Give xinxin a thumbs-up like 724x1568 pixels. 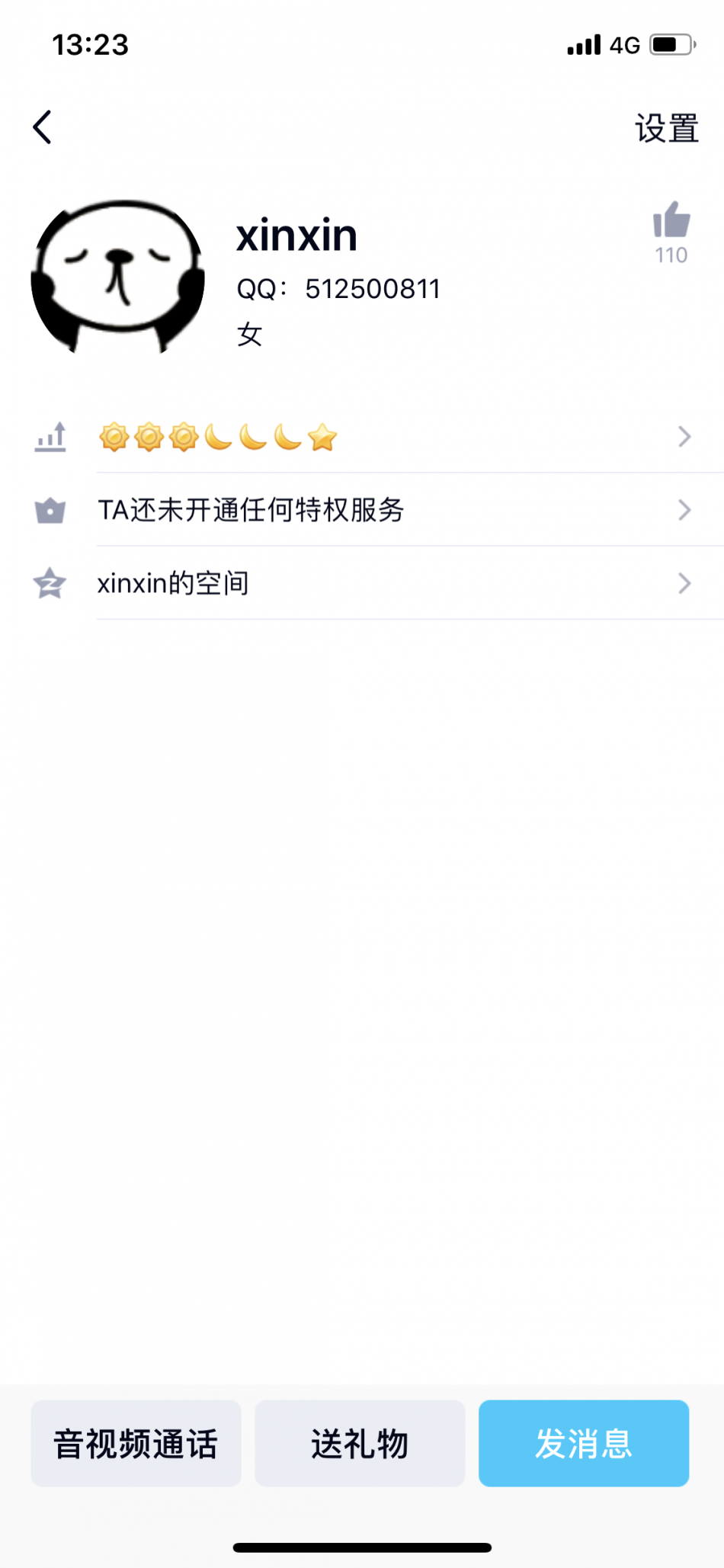[671, 222]
